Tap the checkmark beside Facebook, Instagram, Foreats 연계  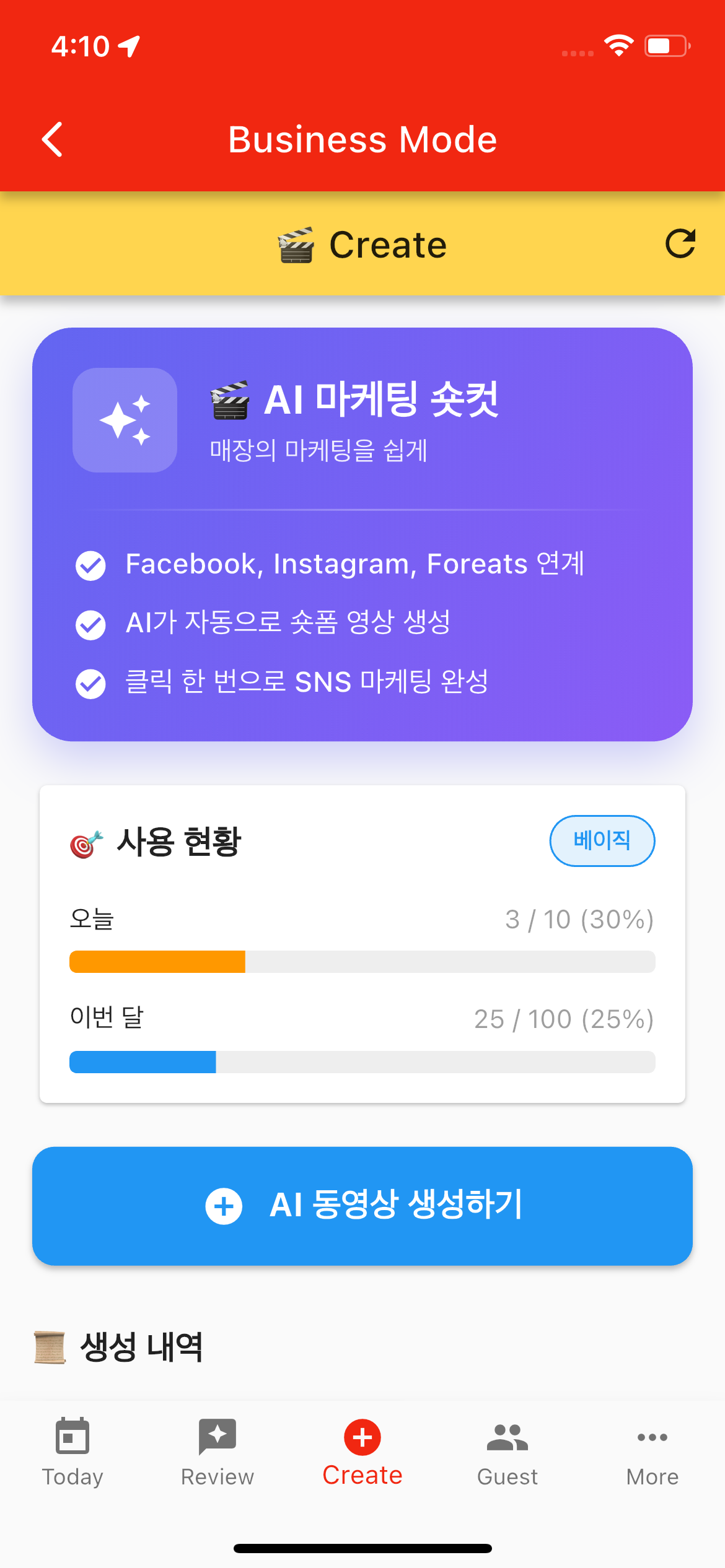90,565
